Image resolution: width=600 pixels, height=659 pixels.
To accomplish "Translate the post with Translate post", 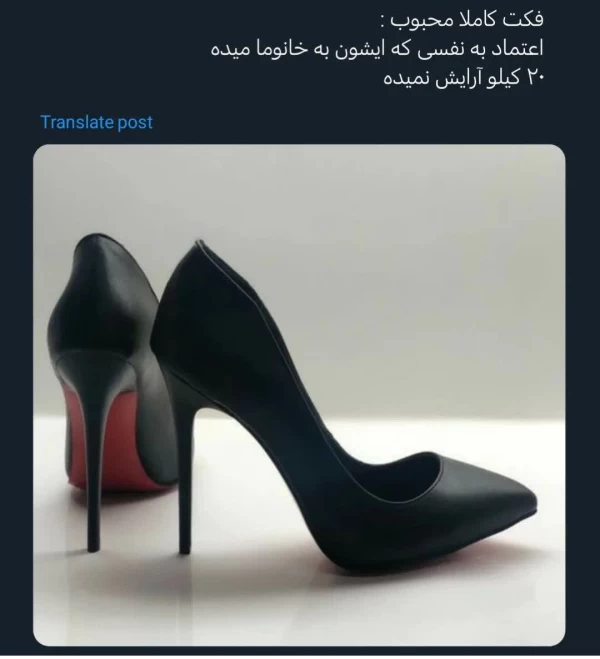I will click(x=96, y=122).
